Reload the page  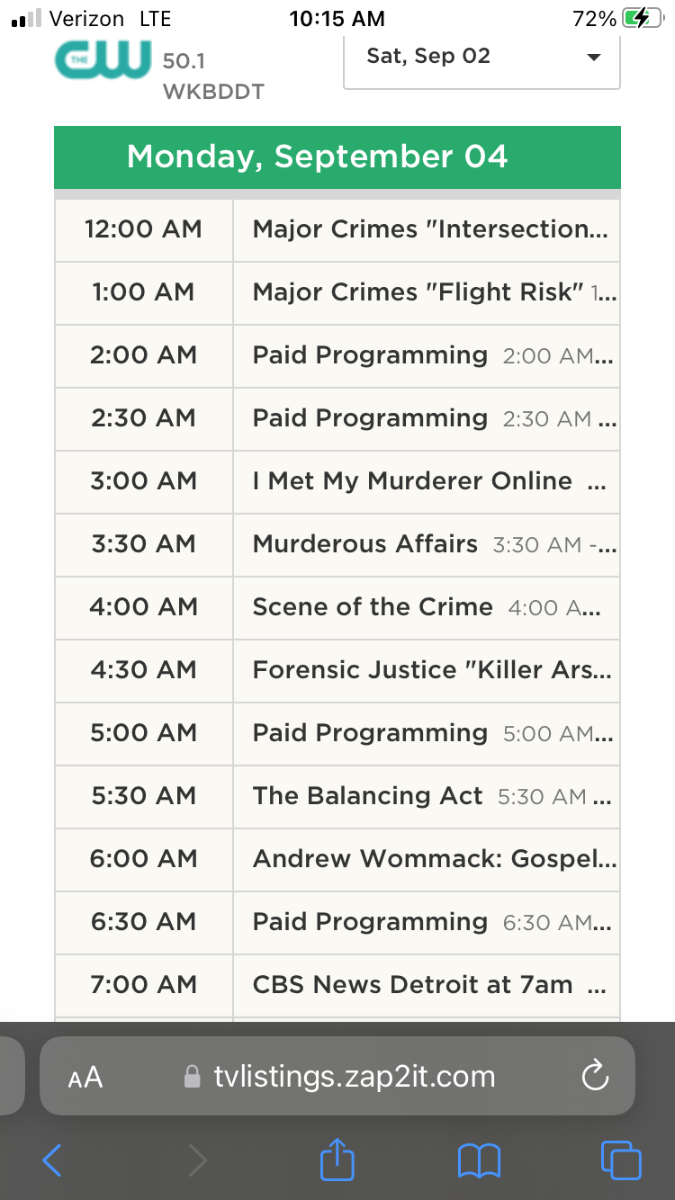[x=594, y=1076]
